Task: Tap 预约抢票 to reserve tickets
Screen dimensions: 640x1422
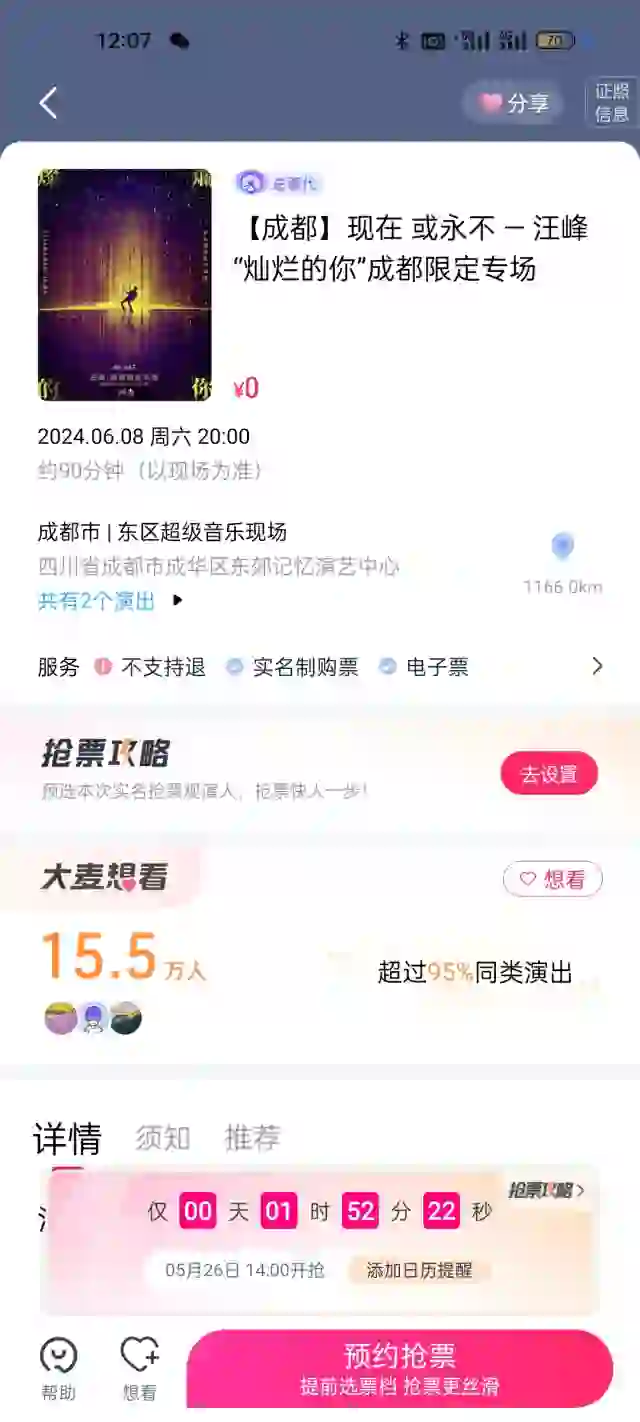Action: pos(400,1368)
